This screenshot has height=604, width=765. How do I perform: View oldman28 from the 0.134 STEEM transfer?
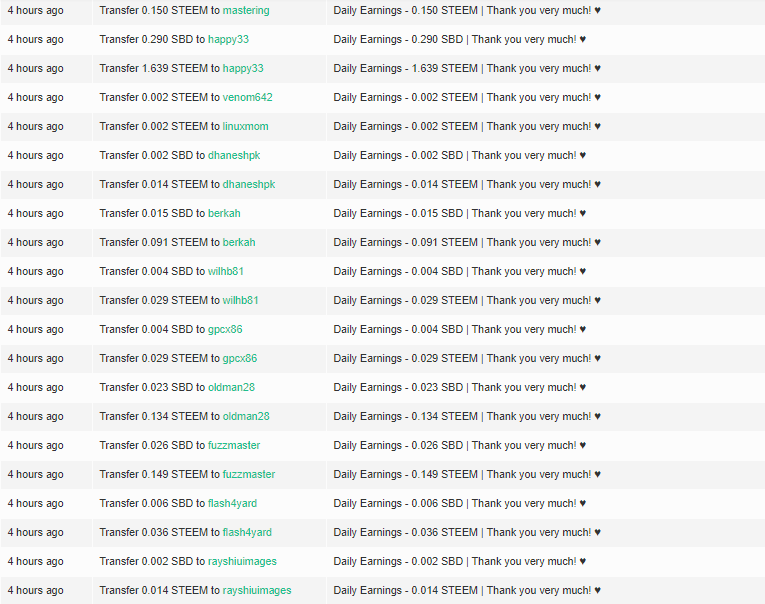(246, 416)
